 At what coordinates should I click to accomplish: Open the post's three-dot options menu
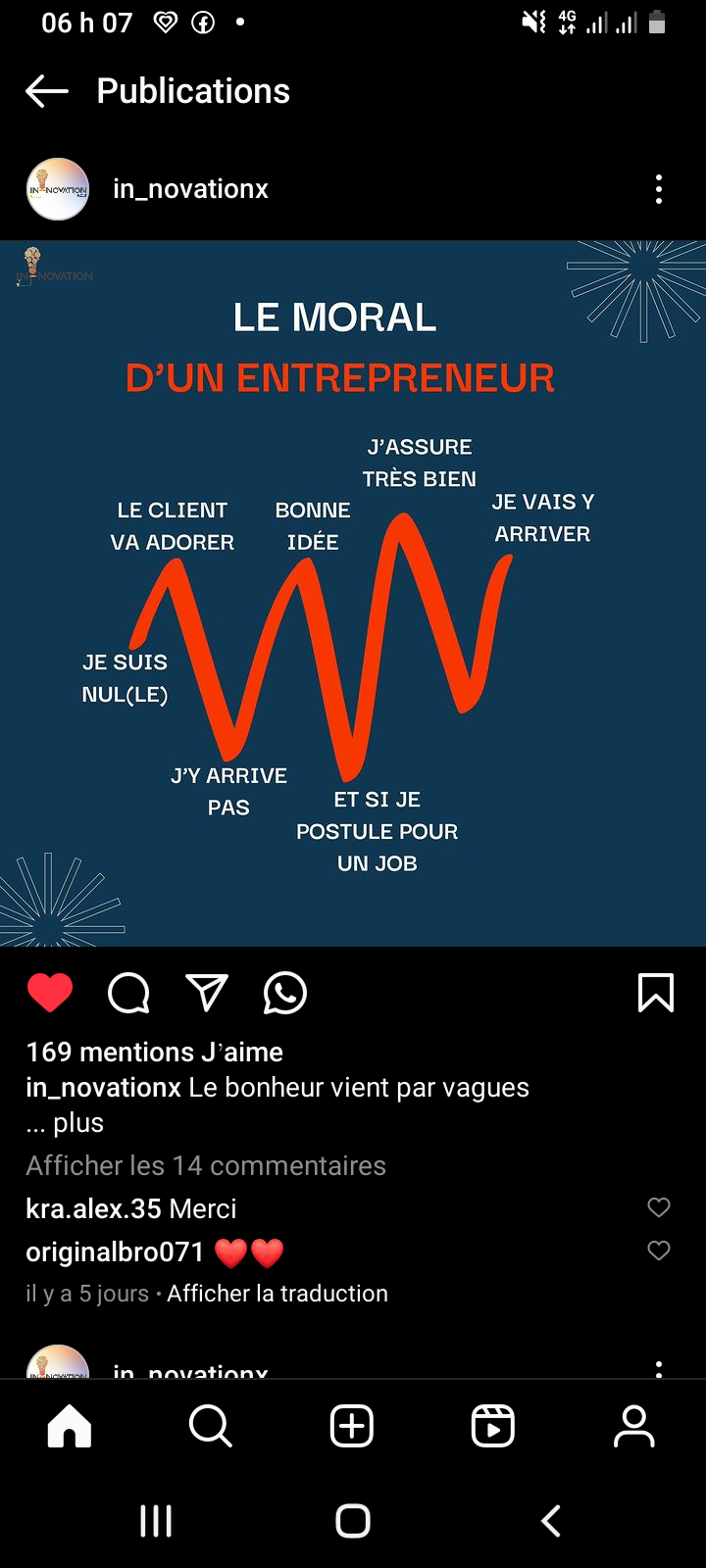[x=659, y=189]
